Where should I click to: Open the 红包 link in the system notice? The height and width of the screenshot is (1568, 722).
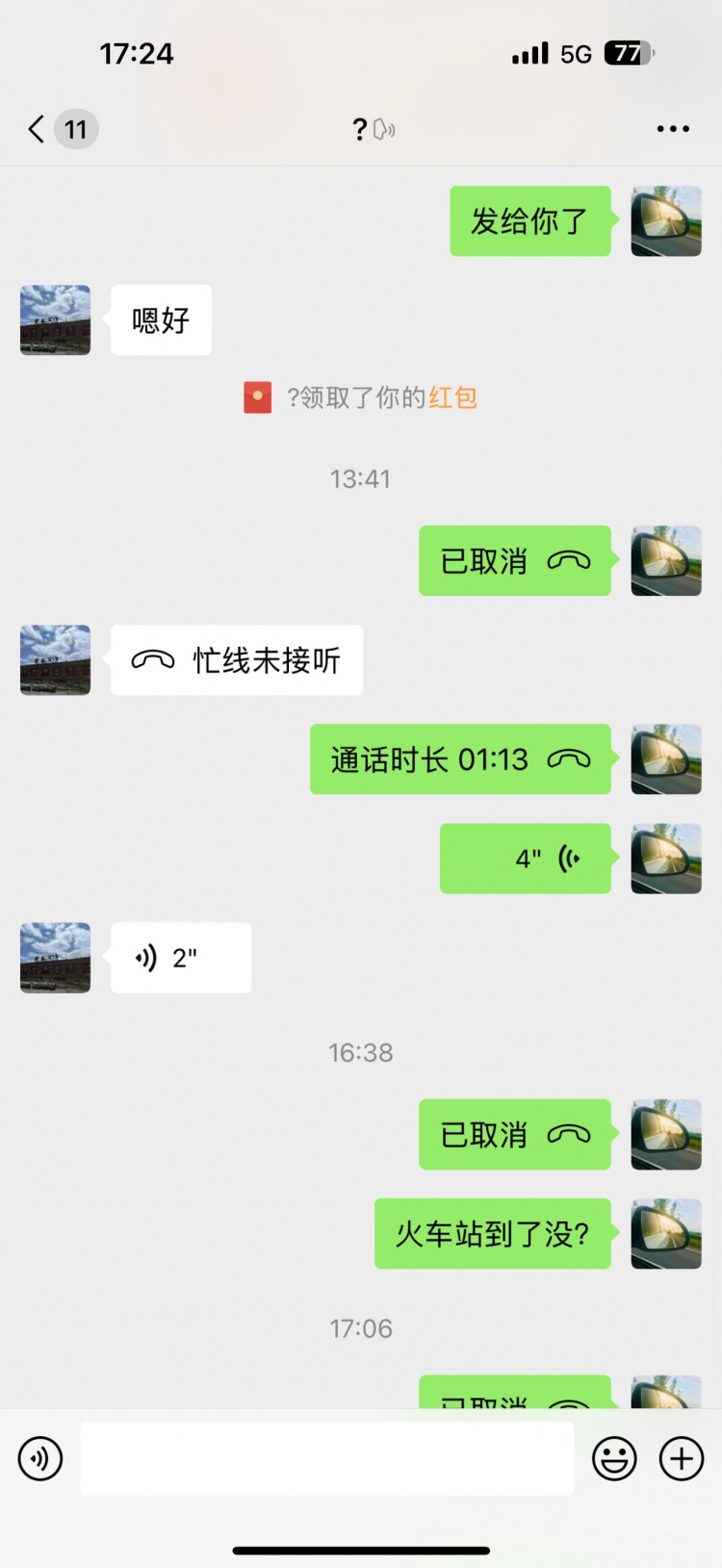(x=452, y=398)
